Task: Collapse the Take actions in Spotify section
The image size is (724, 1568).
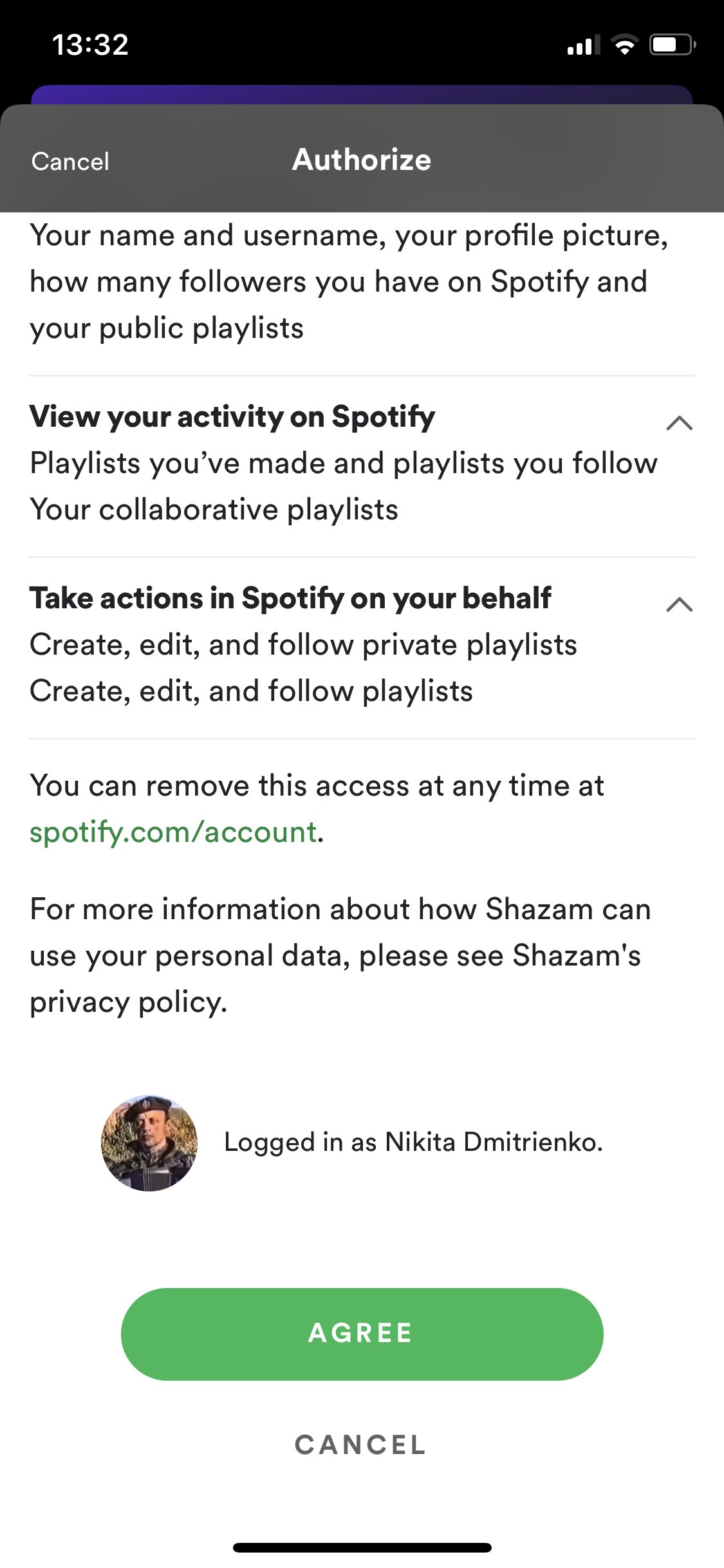Action: click(x=679, y=604)
